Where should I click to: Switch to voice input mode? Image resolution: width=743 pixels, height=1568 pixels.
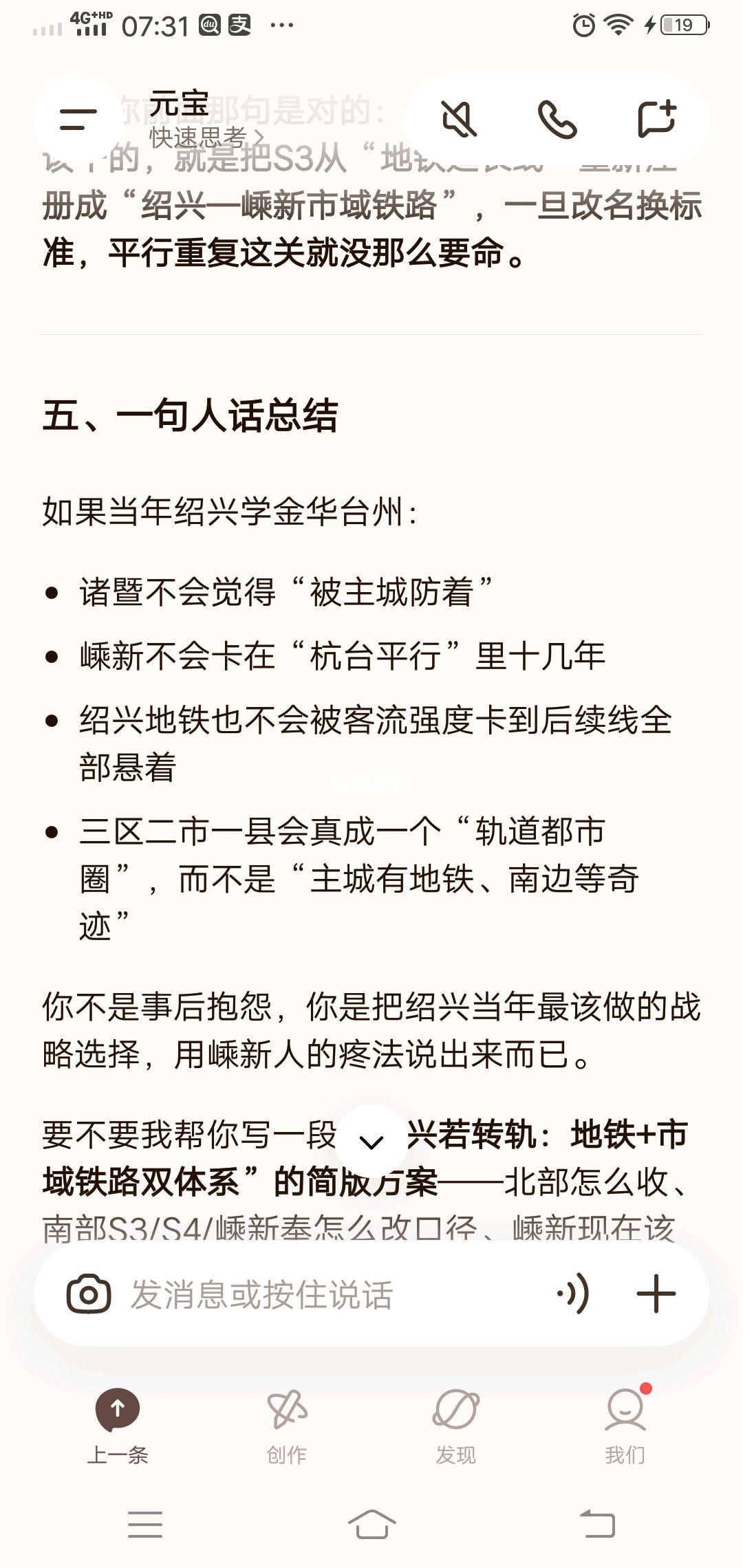coord(573,1294)
